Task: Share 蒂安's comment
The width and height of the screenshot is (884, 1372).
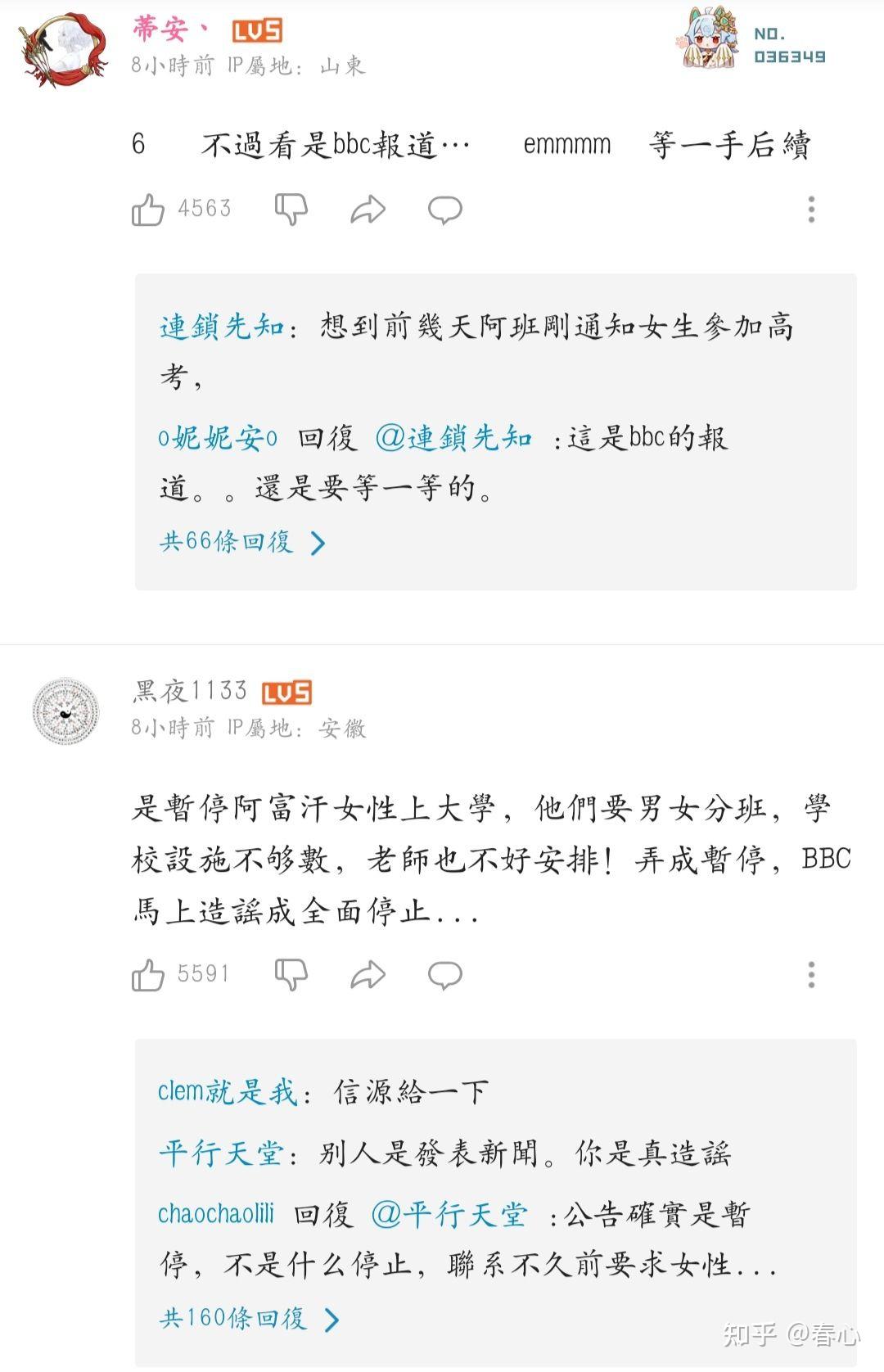Action: (368, 210)
